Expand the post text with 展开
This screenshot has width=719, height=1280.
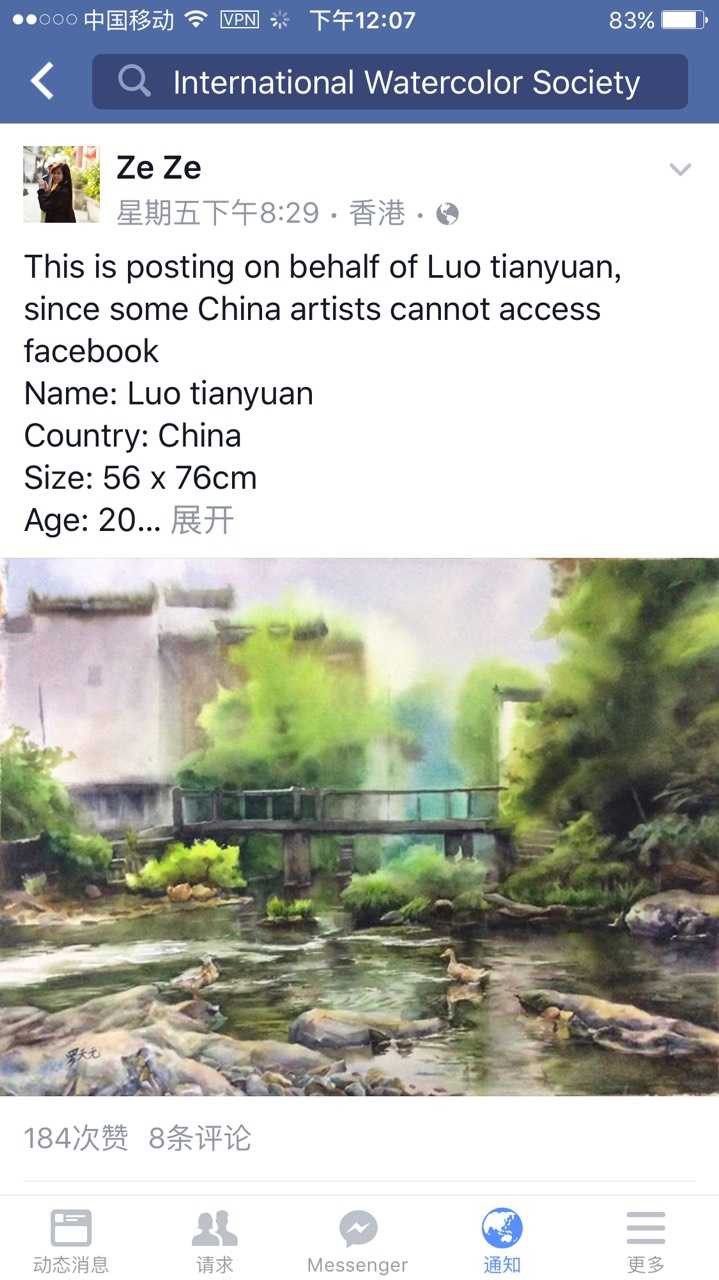[x=202, y=520]
